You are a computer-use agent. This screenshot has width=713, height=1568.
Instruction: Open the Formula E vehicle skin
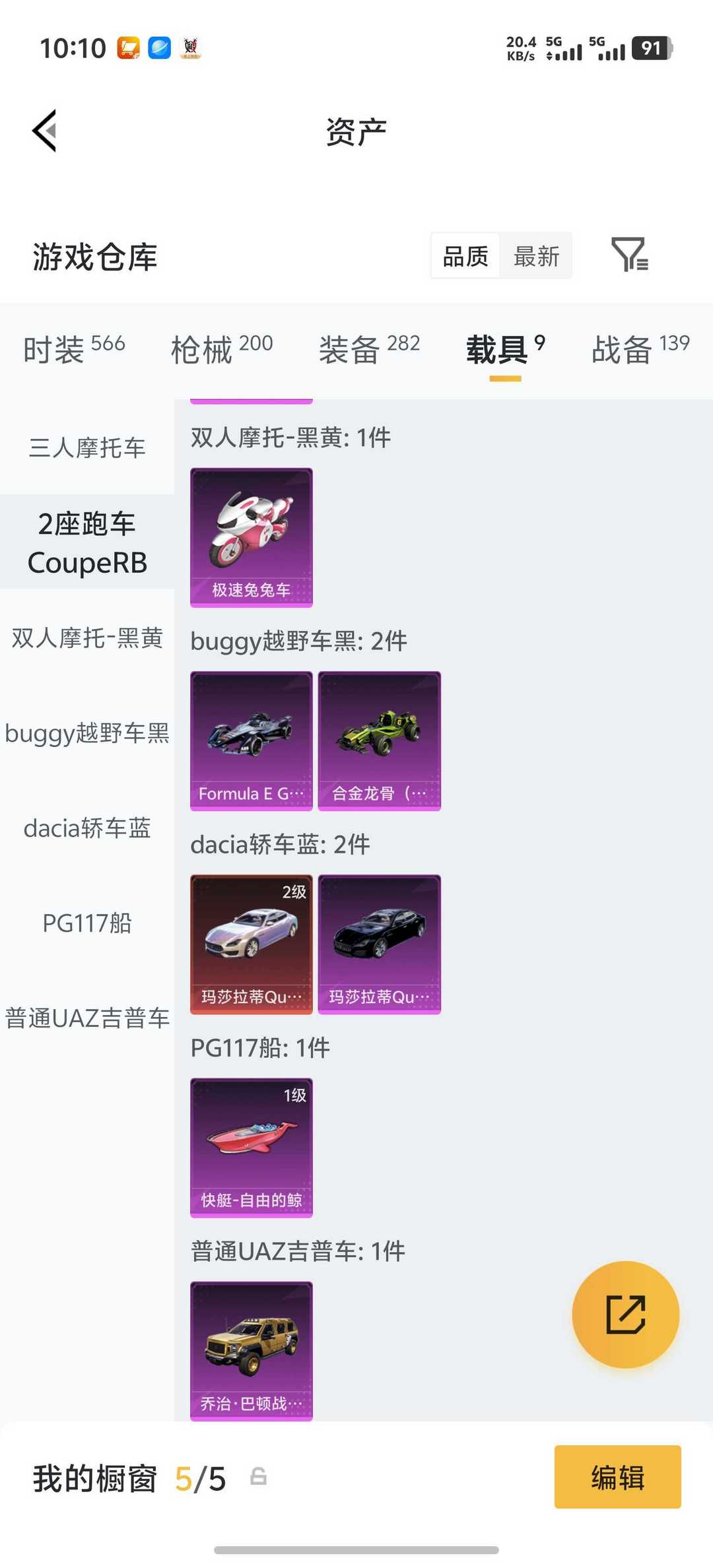[x=252, y=740]
